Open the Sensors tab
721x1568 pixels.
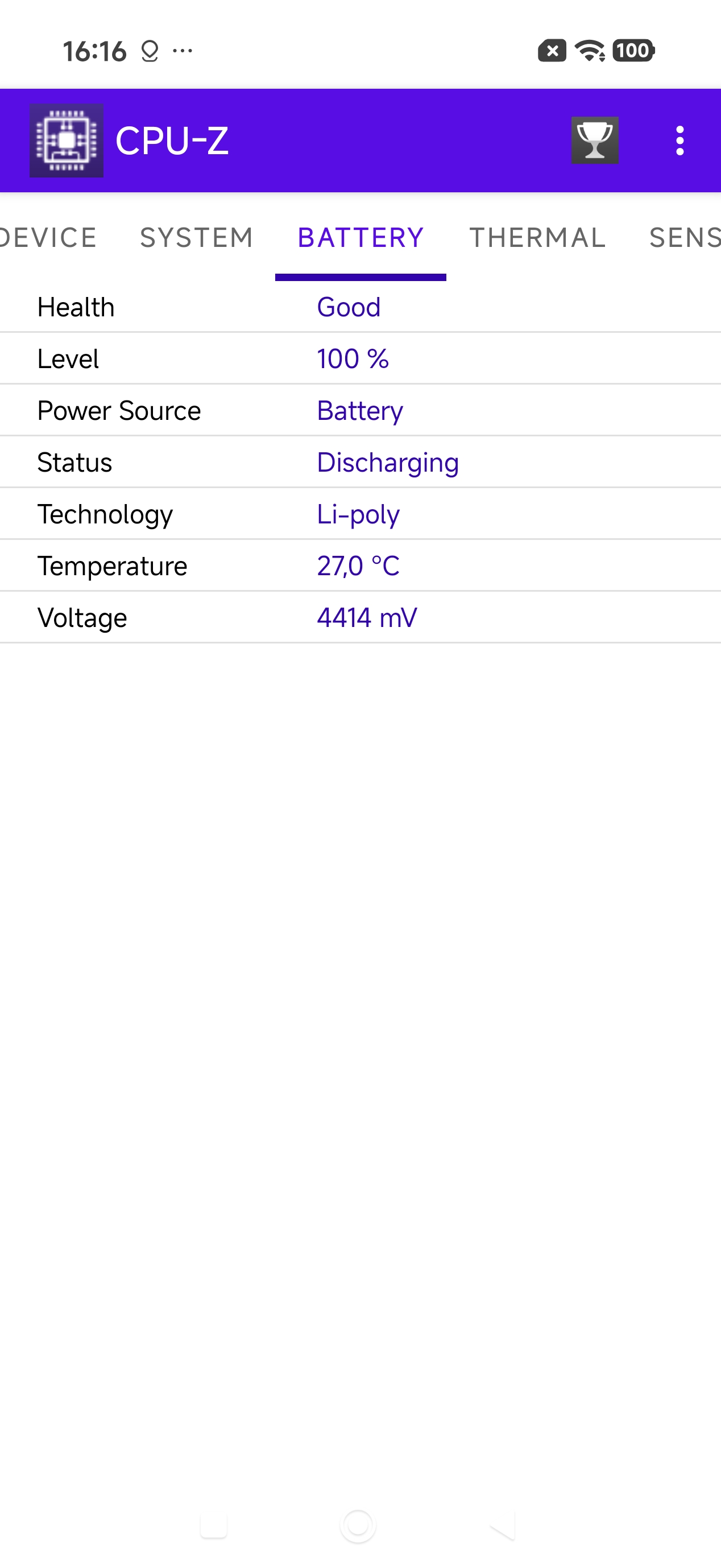coord(685,237)
